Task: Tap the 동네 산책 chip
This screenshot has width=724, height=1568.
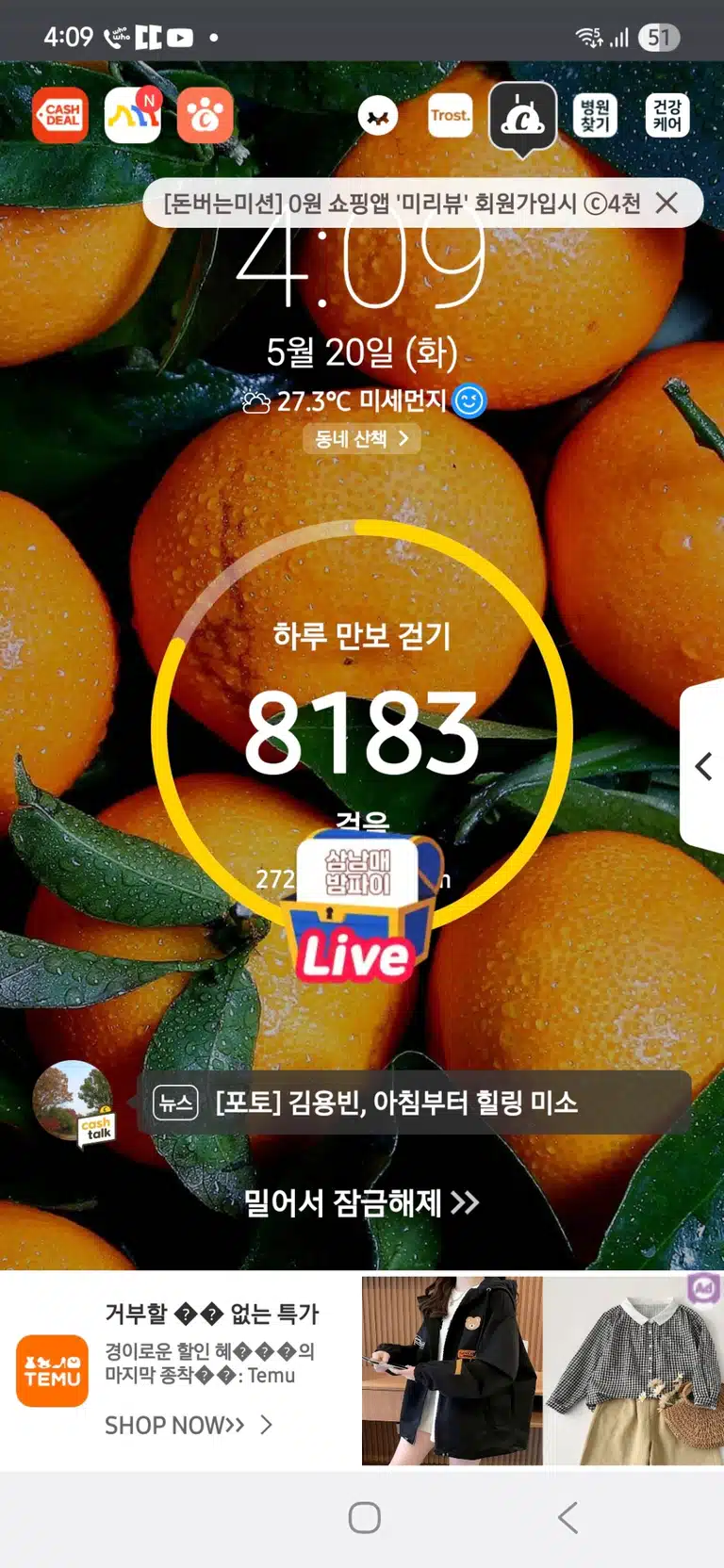Action: tap(362, 438)
